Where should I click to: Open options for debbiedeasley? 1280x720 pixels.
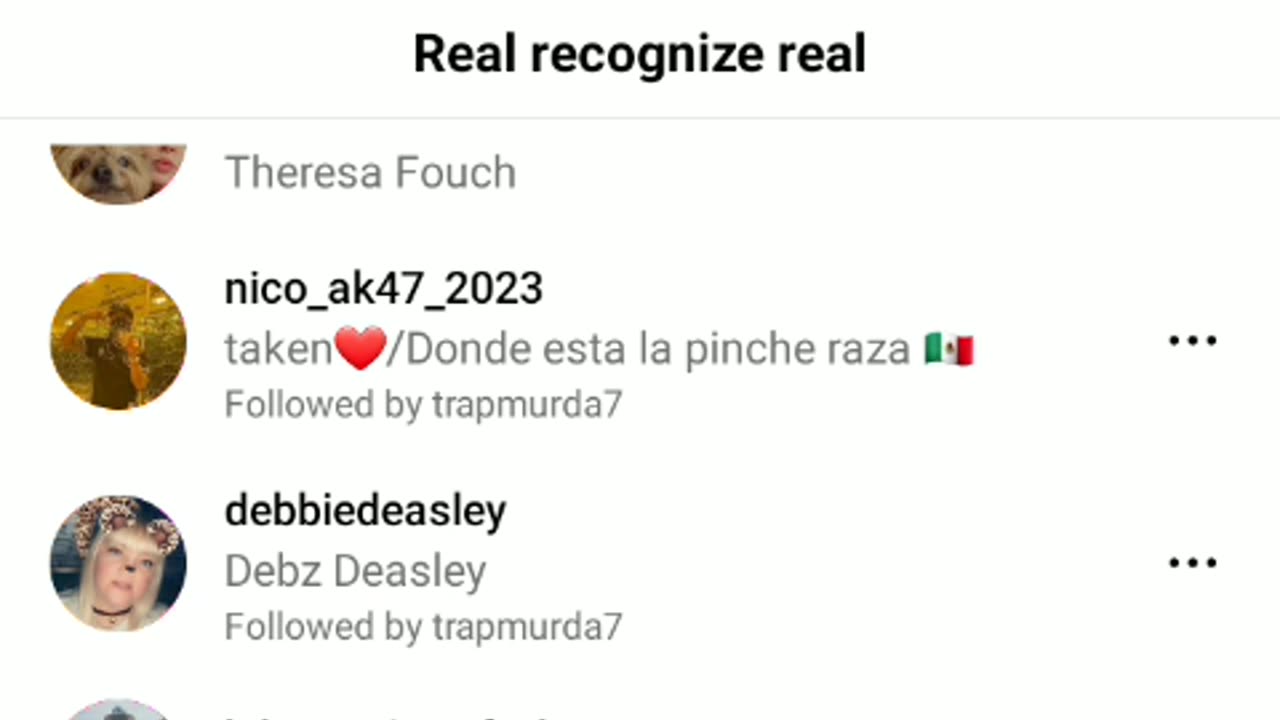tap(1192, 563)
